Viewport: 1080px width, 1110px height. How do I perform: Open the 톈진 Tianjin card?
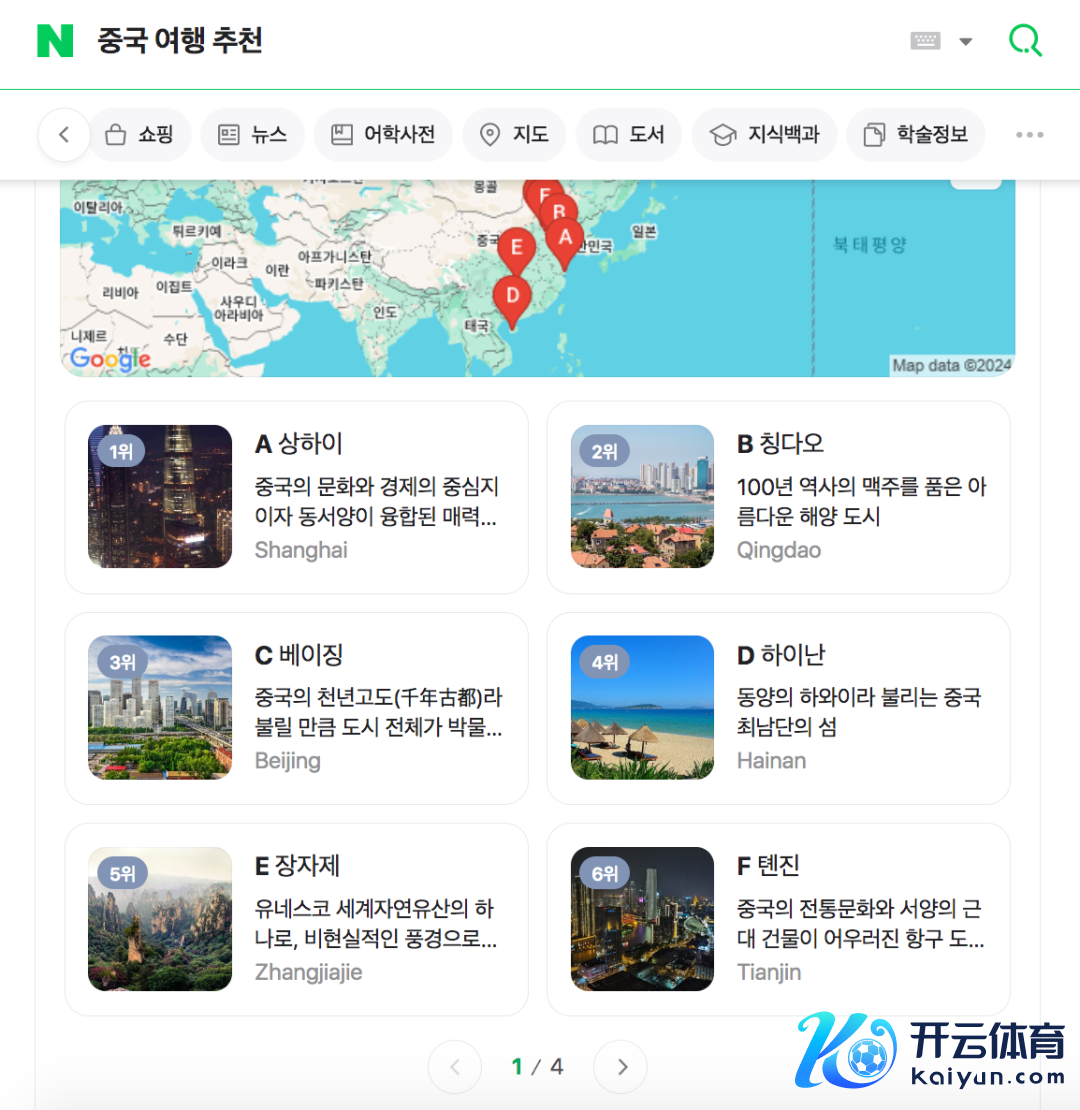point(778,919)
